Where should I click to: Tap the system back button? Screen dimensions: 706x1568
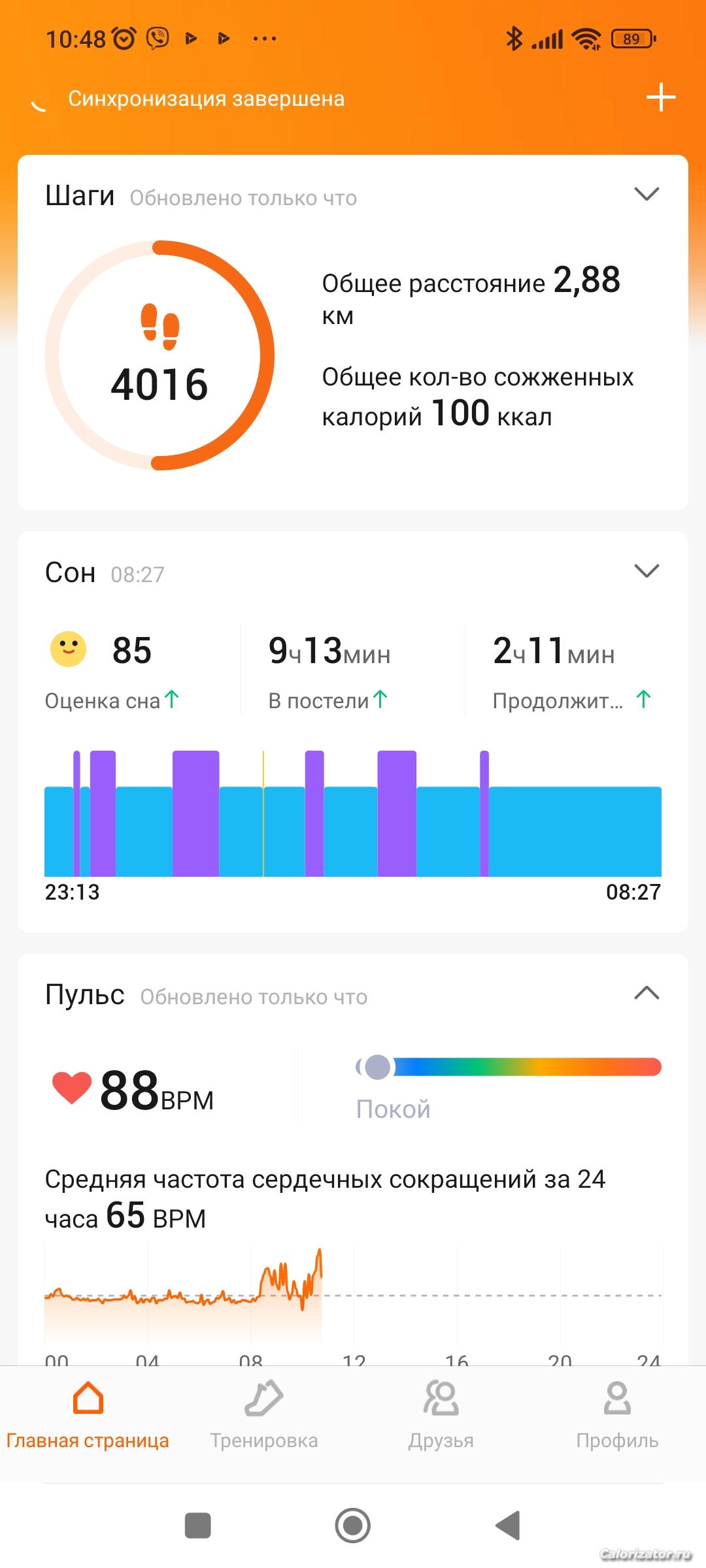508,1526
